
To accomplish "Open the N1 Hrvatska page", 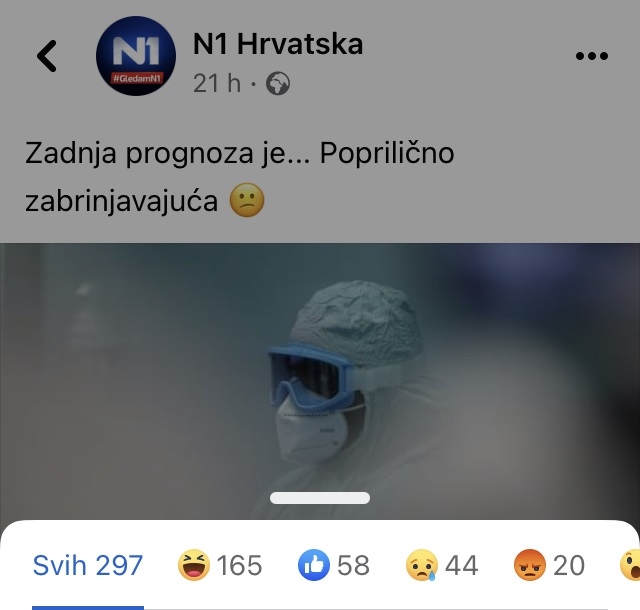I will click(x=277, y=44).
